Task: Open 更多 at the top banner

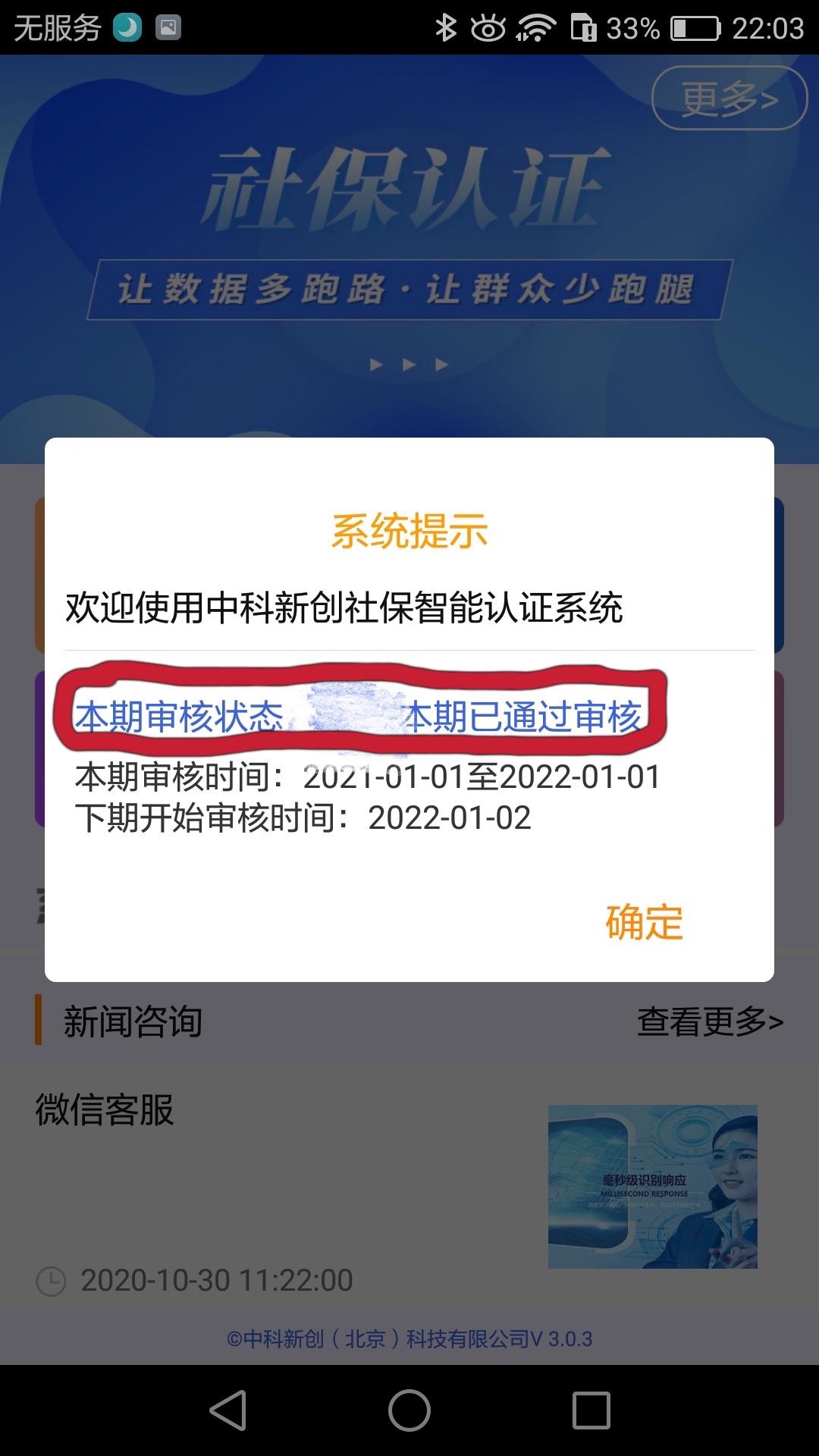Action: (729, 99)
